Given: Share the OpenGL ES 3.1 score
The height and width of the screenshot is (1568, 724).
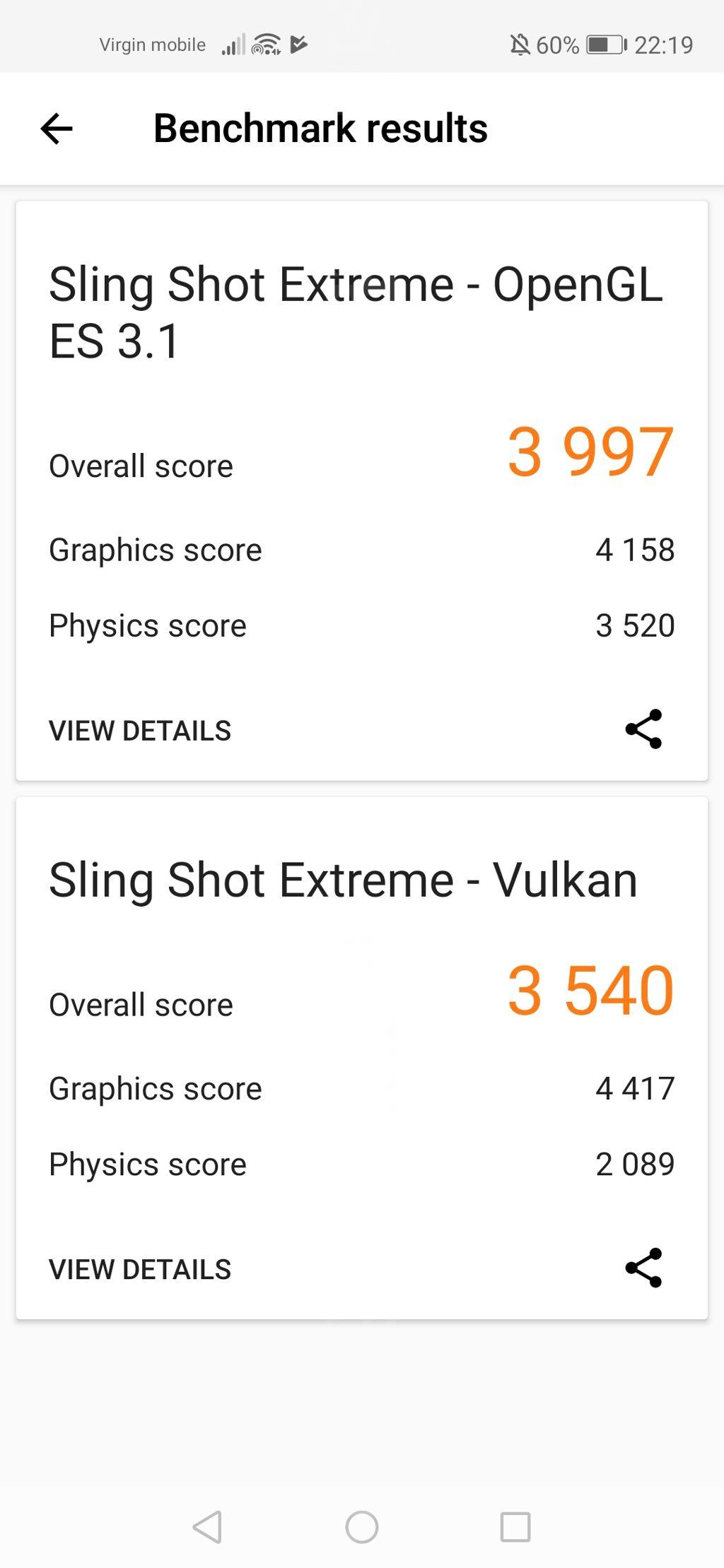Looking at the screenshot, I should coord(643,729).
